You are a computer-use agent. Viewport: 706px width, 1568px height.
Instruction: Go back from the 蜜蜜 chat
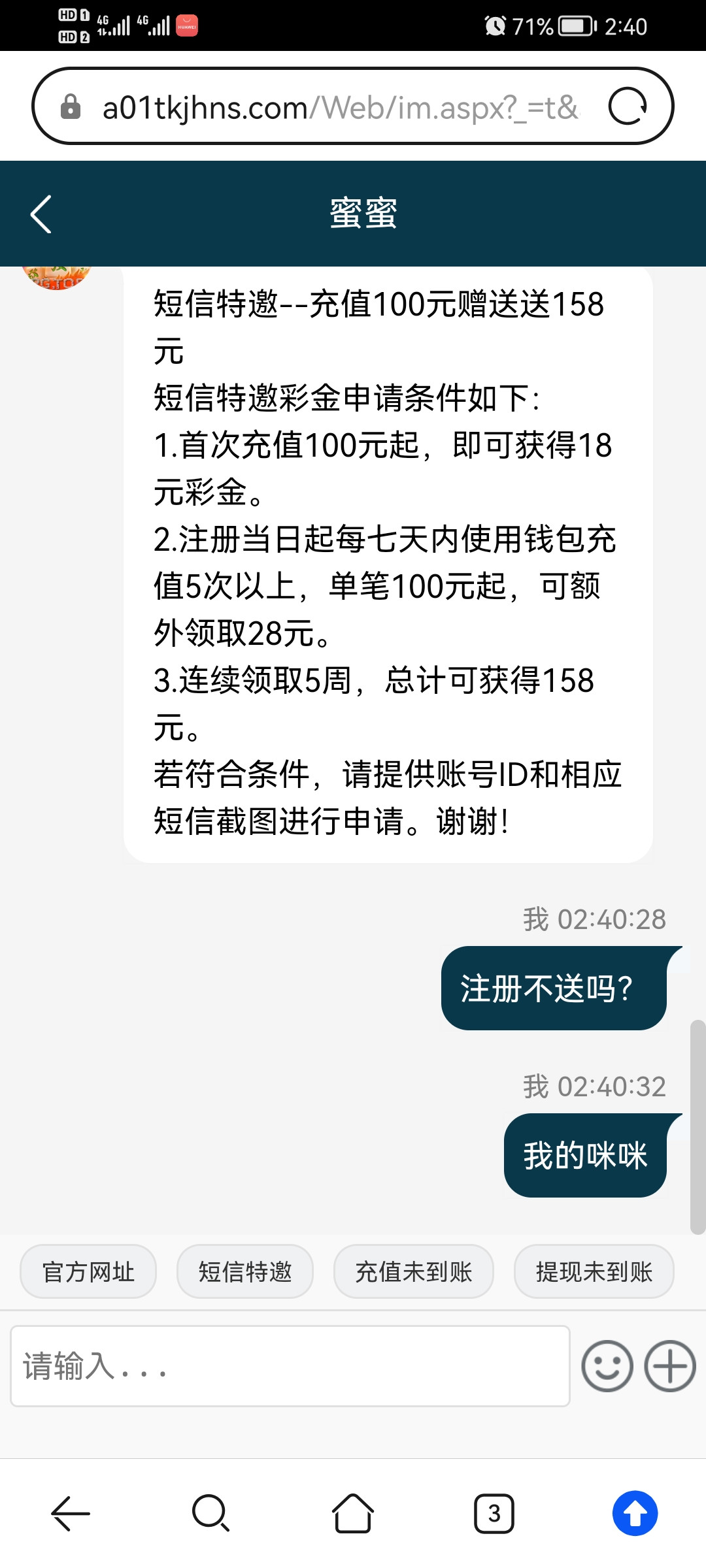tap(41, 214)
